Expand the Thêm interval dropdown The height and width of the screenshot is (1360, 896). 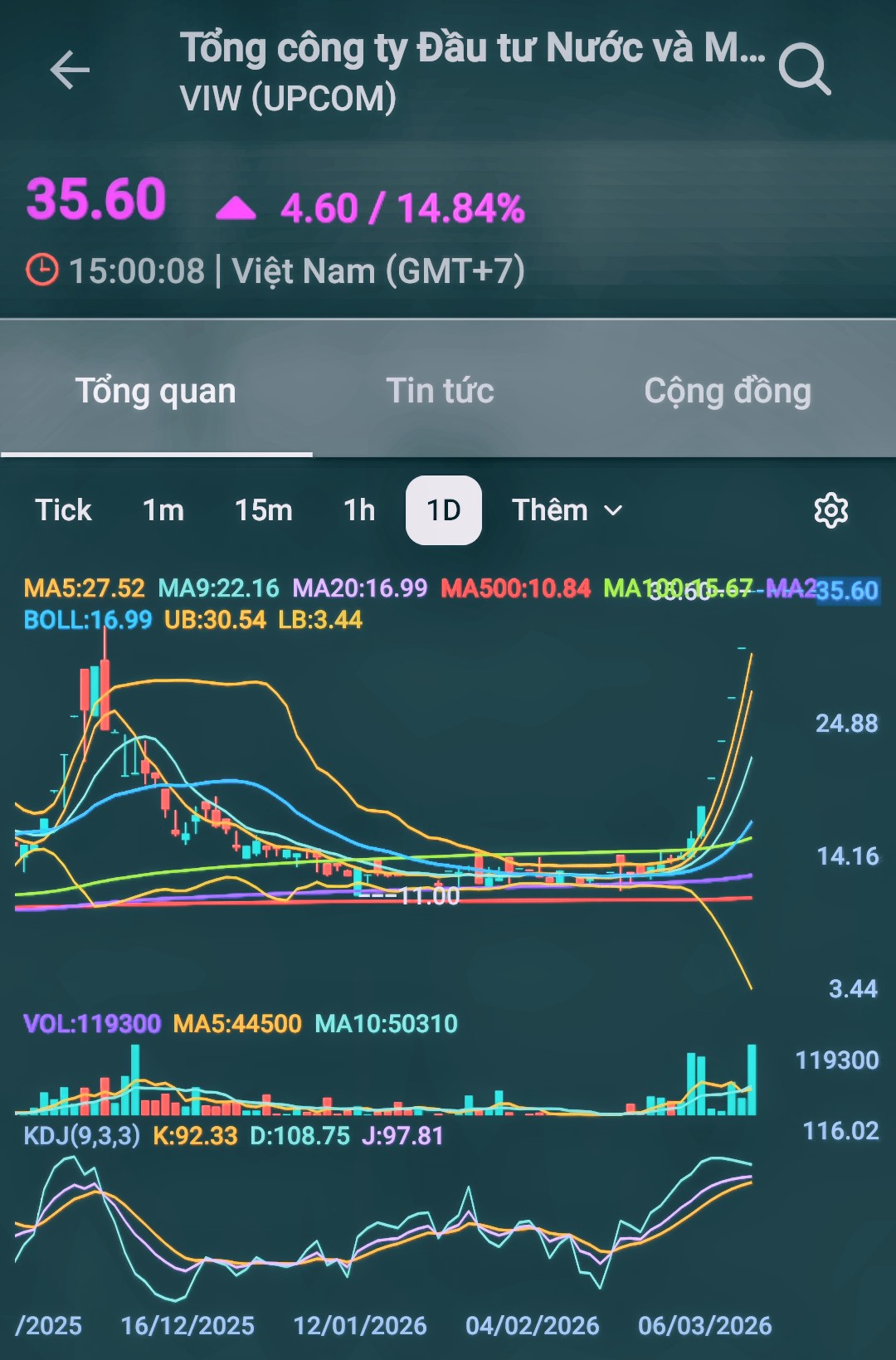[x=567, y=510]
